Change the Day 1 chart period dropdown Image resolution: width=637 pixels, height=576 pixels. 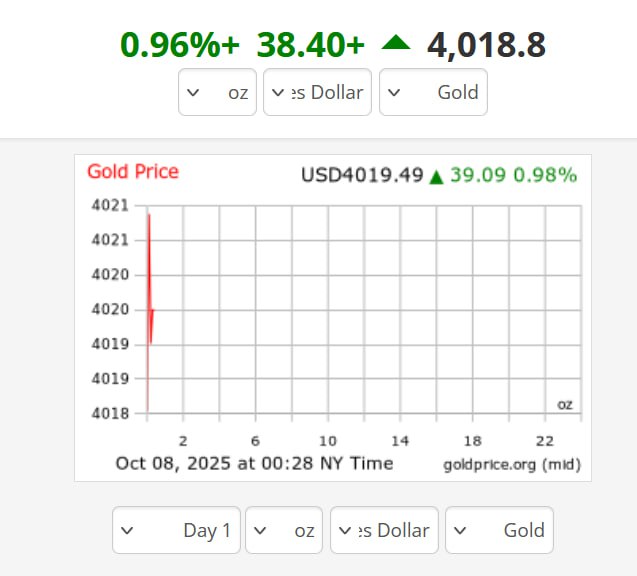click(176, 530)
